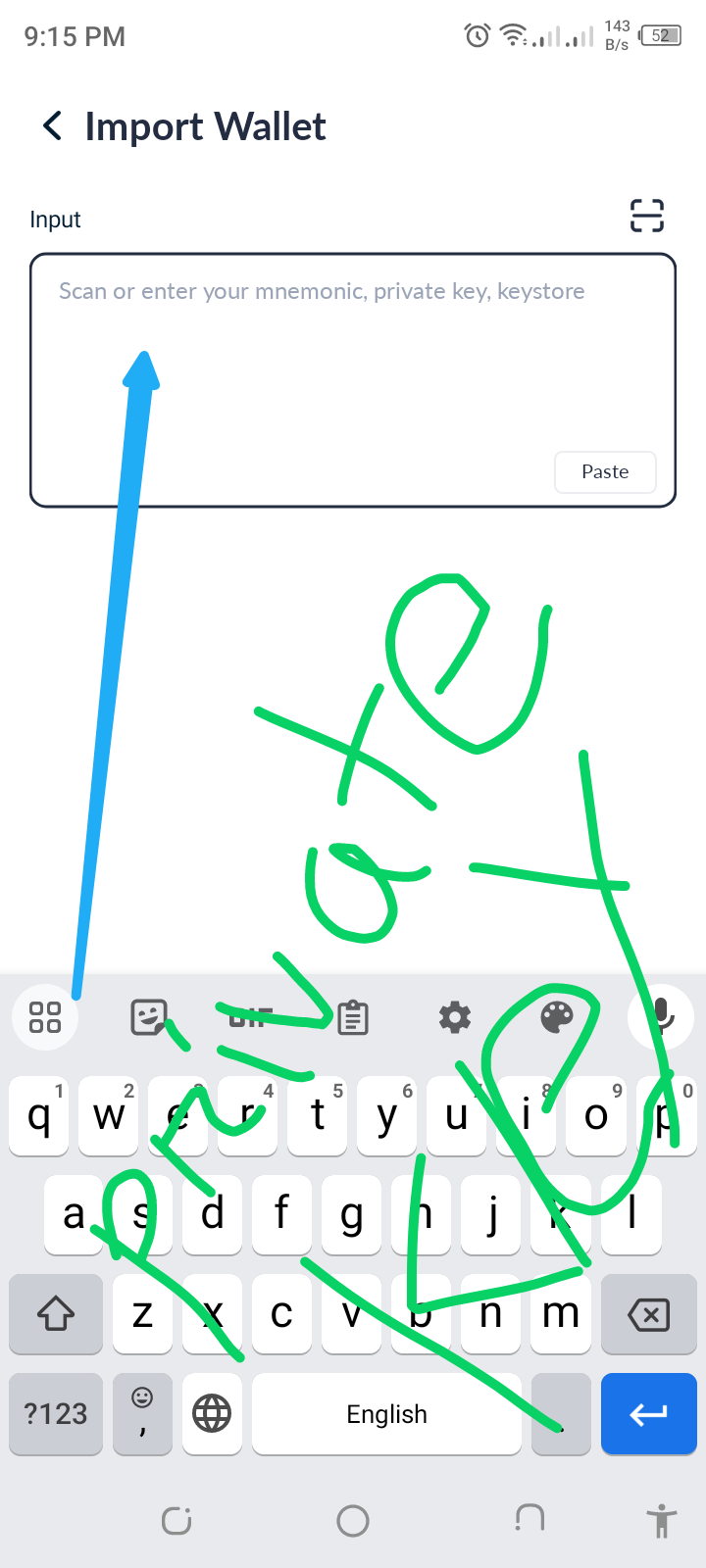Viewport: 706px width, 1568px height.
Task: Hit the backspace key
Action: (648, 1314)
